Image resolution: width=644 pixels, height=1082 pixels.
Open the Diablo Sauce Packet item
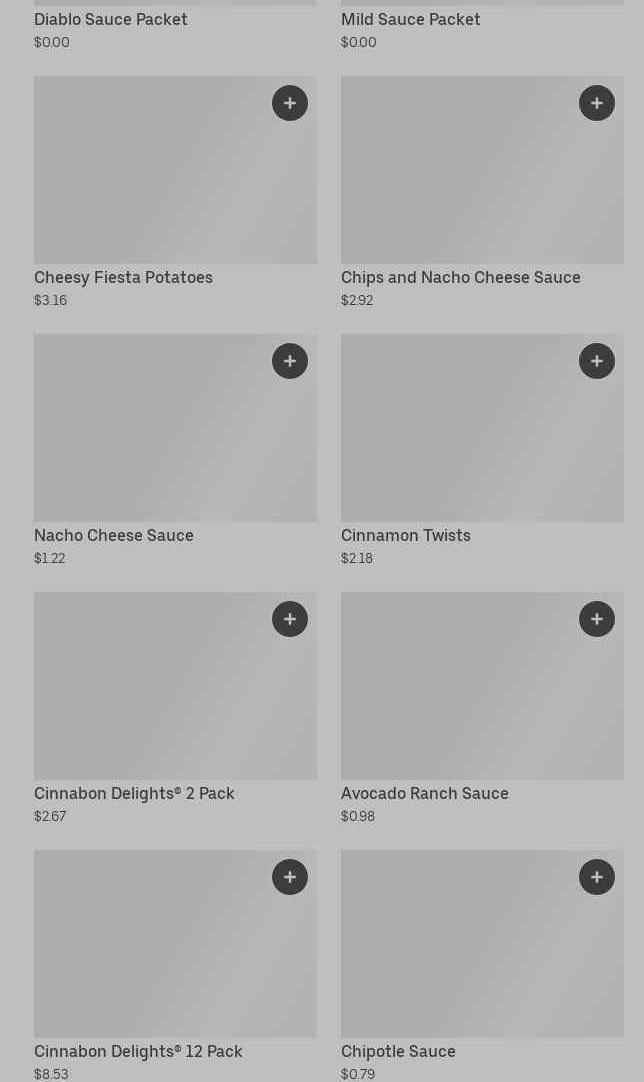[x=111, y=20]
